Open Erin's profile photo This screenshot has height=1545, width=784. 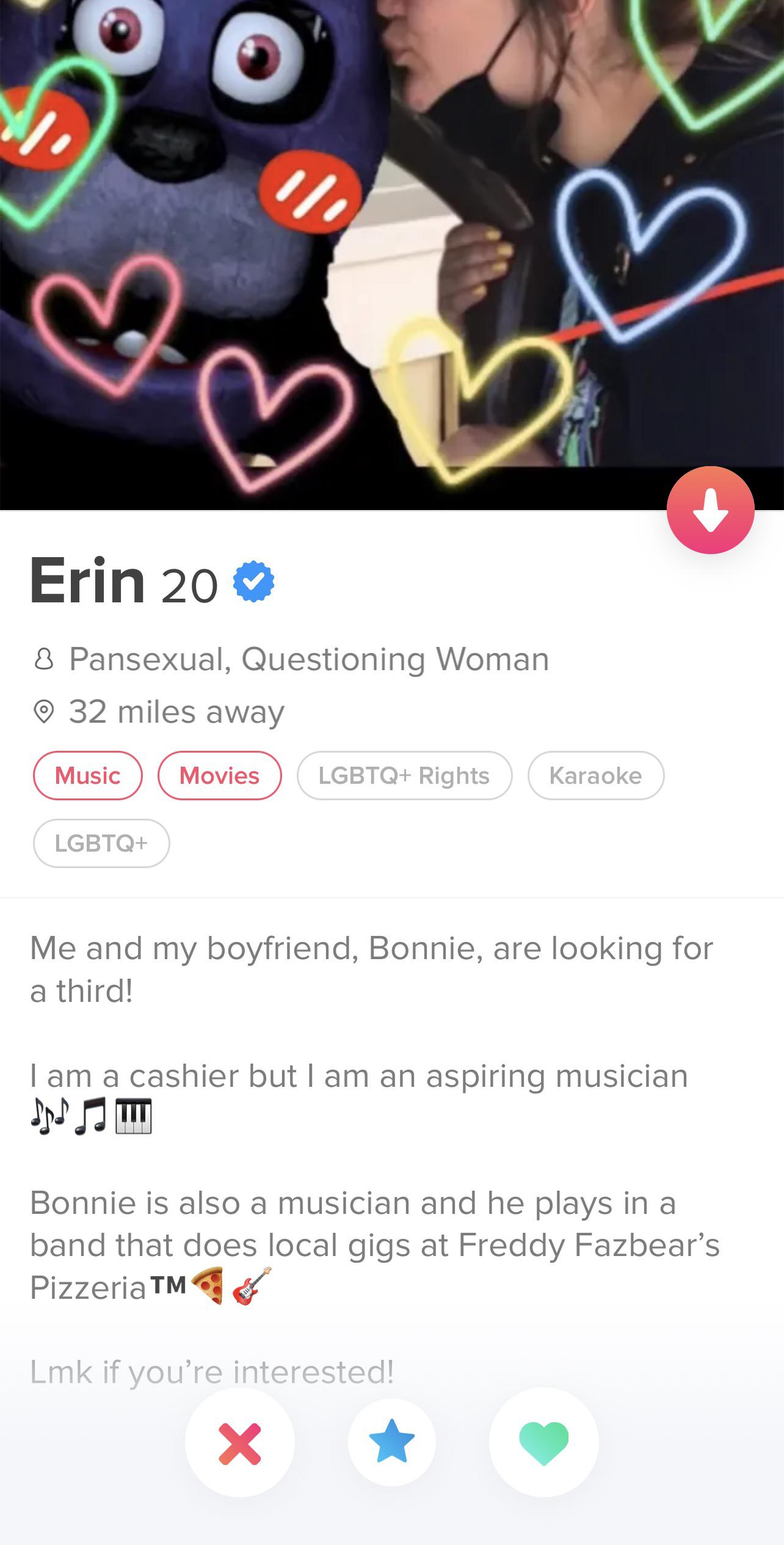pyautogui.click(x=391, y=244)
